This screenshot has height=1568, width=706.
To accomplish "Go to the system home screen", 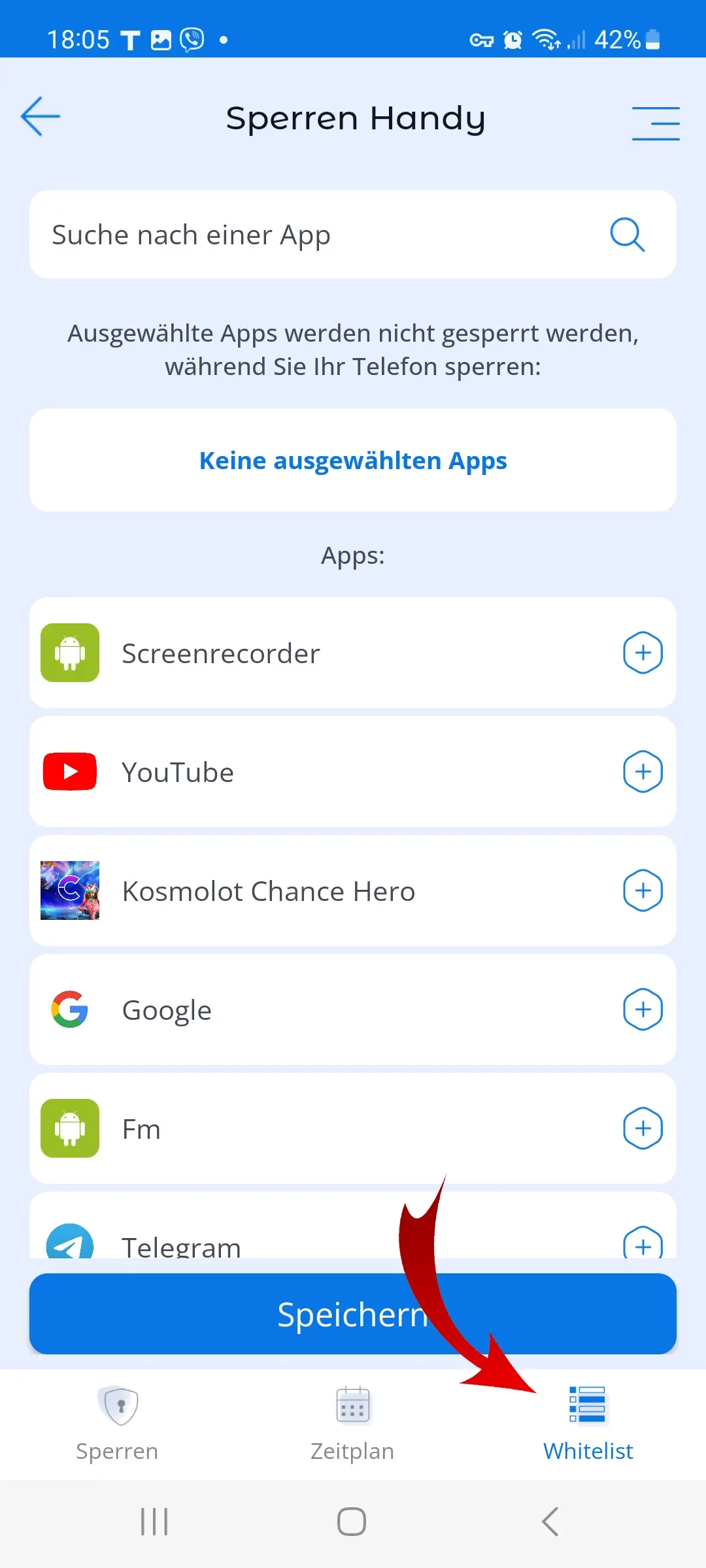I will pos(352,1522).
